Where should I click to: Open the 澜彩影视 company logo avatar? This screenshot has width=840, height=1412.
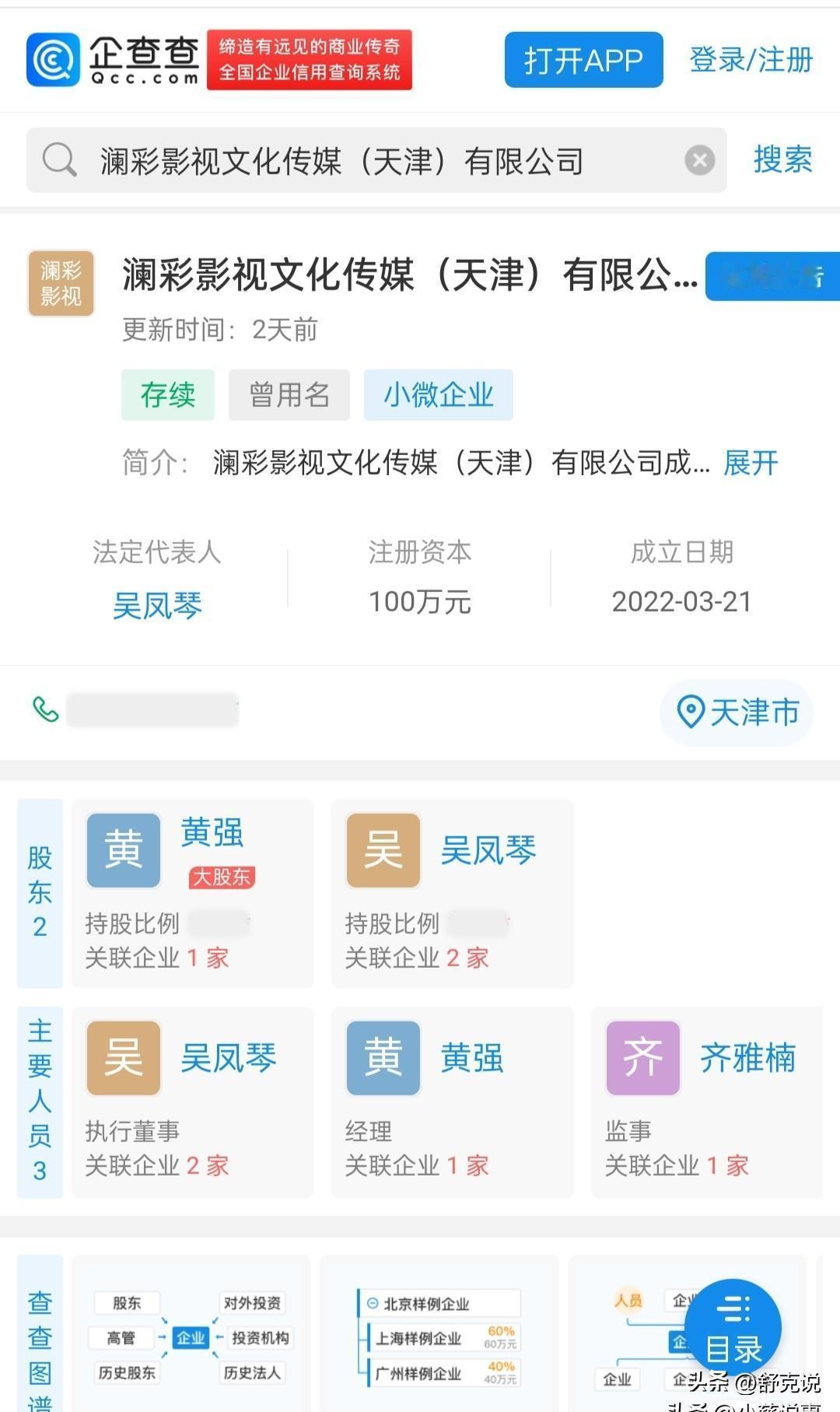(x=61, y=283)
